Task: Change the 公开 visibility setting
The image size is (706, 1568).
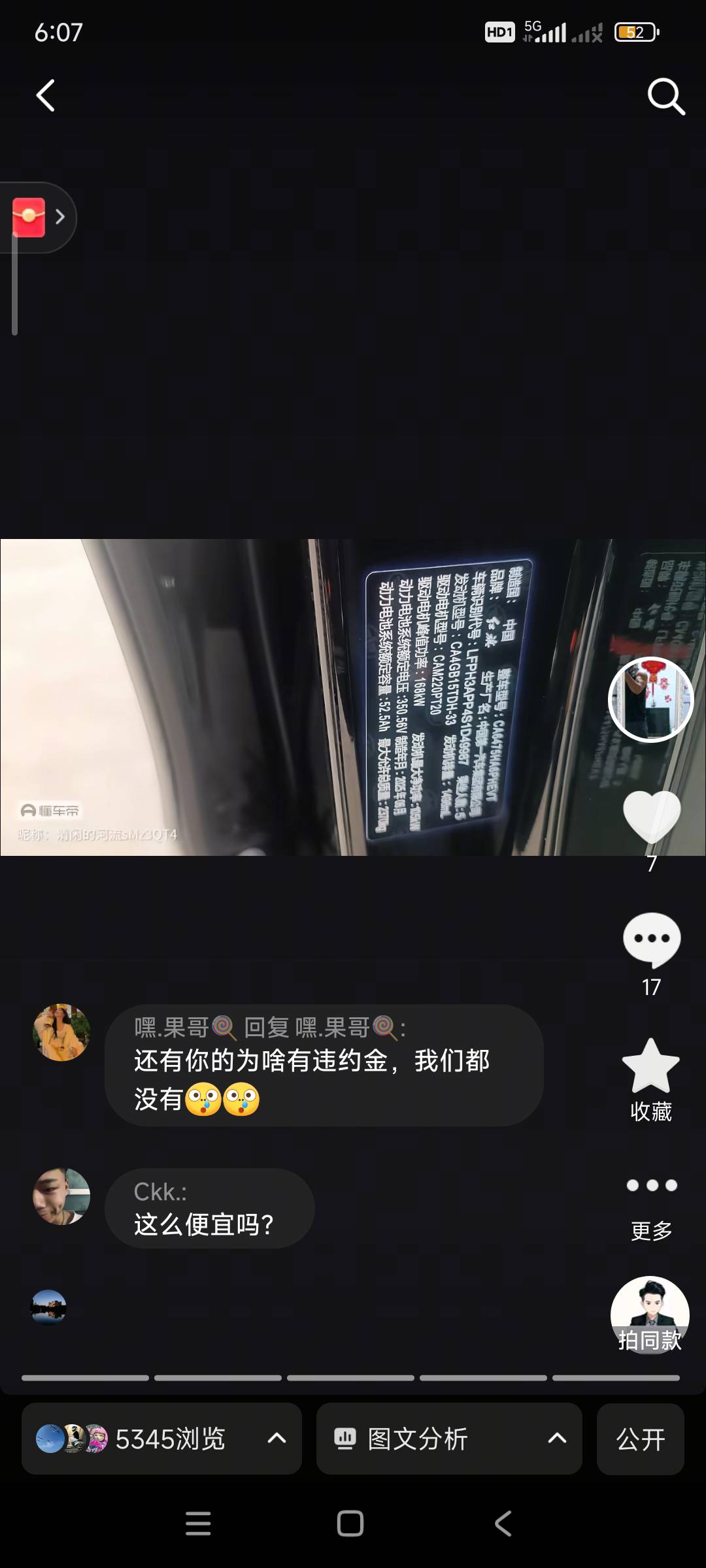Action: pyautogui.click(x=641, y=1438)
